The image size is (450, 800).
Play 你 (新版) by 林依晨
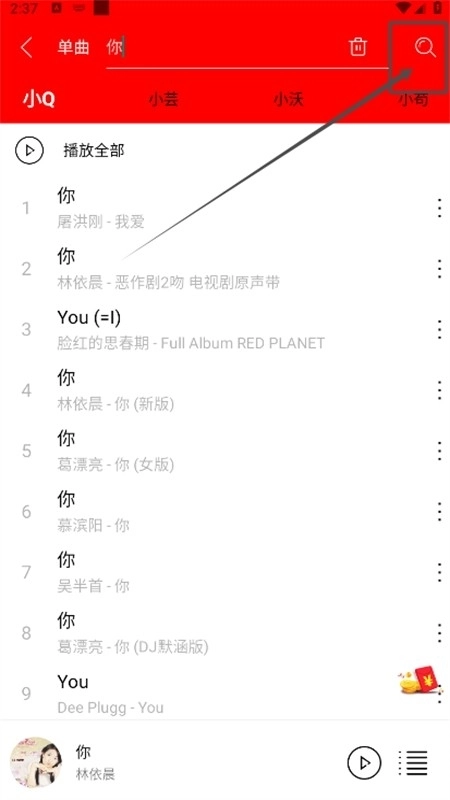pos(225,390)
